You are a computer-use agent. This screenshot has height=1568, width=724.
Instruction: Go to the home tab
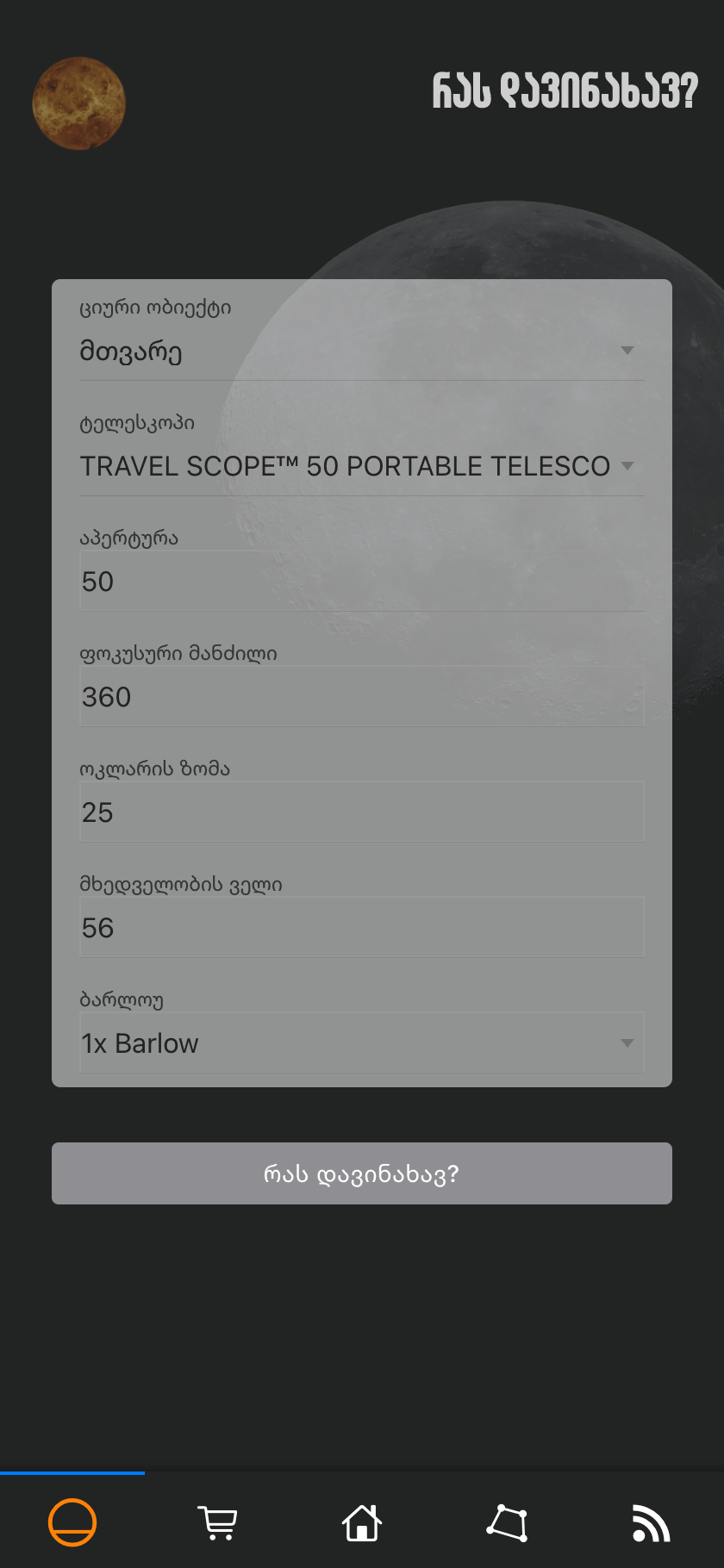(x=362, y=1522)
